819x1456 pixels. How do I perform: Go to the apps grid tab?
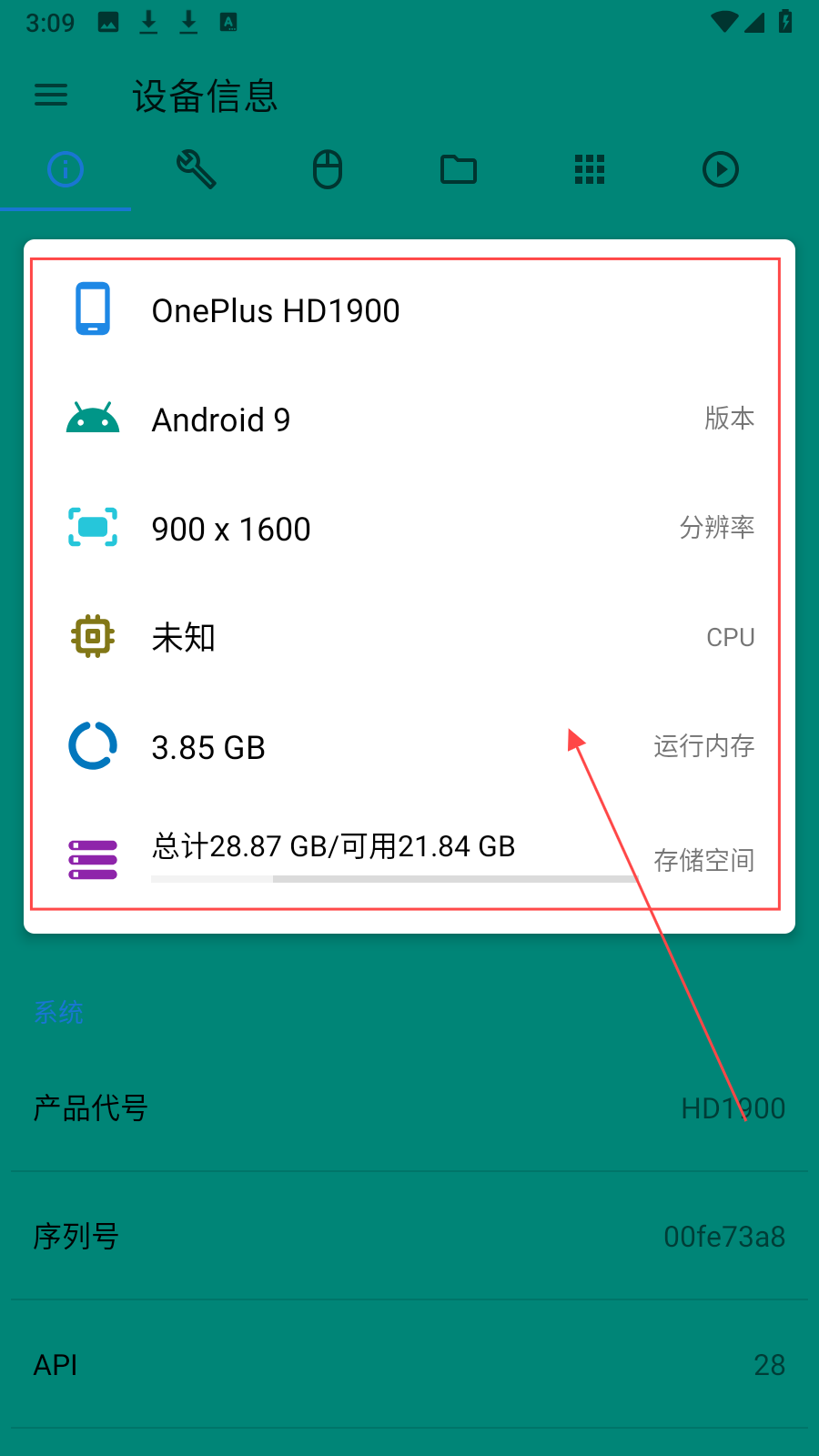590,170
